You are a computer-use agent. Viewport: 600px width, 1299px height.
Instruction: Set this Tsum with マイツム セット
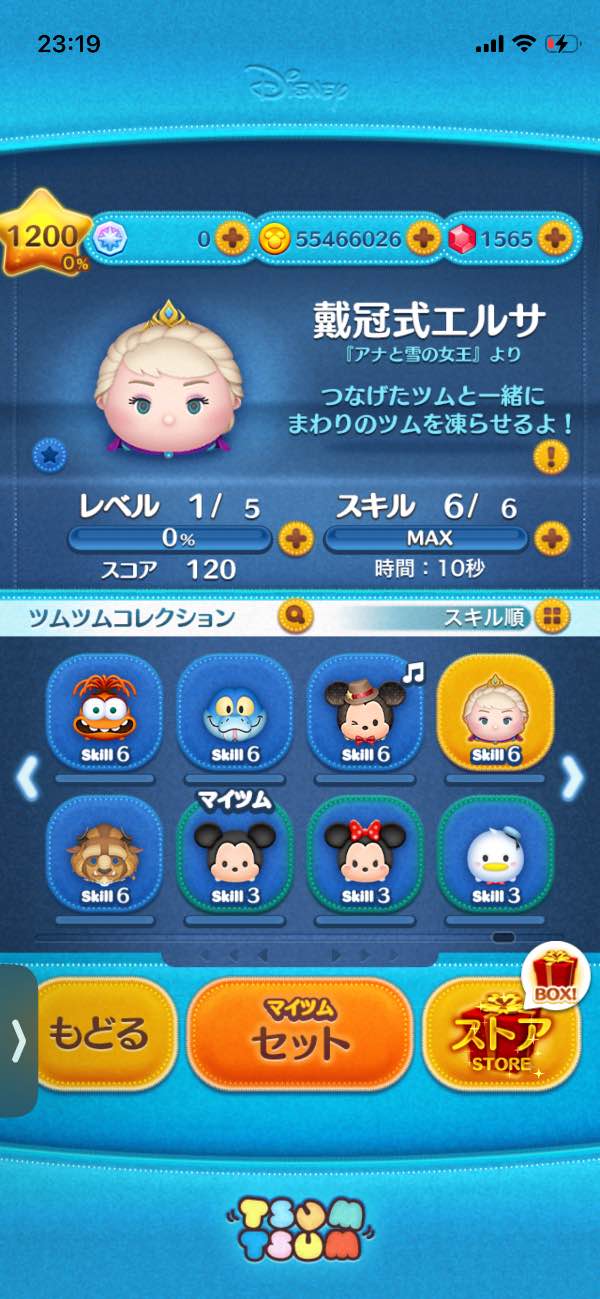point(299,1034)
